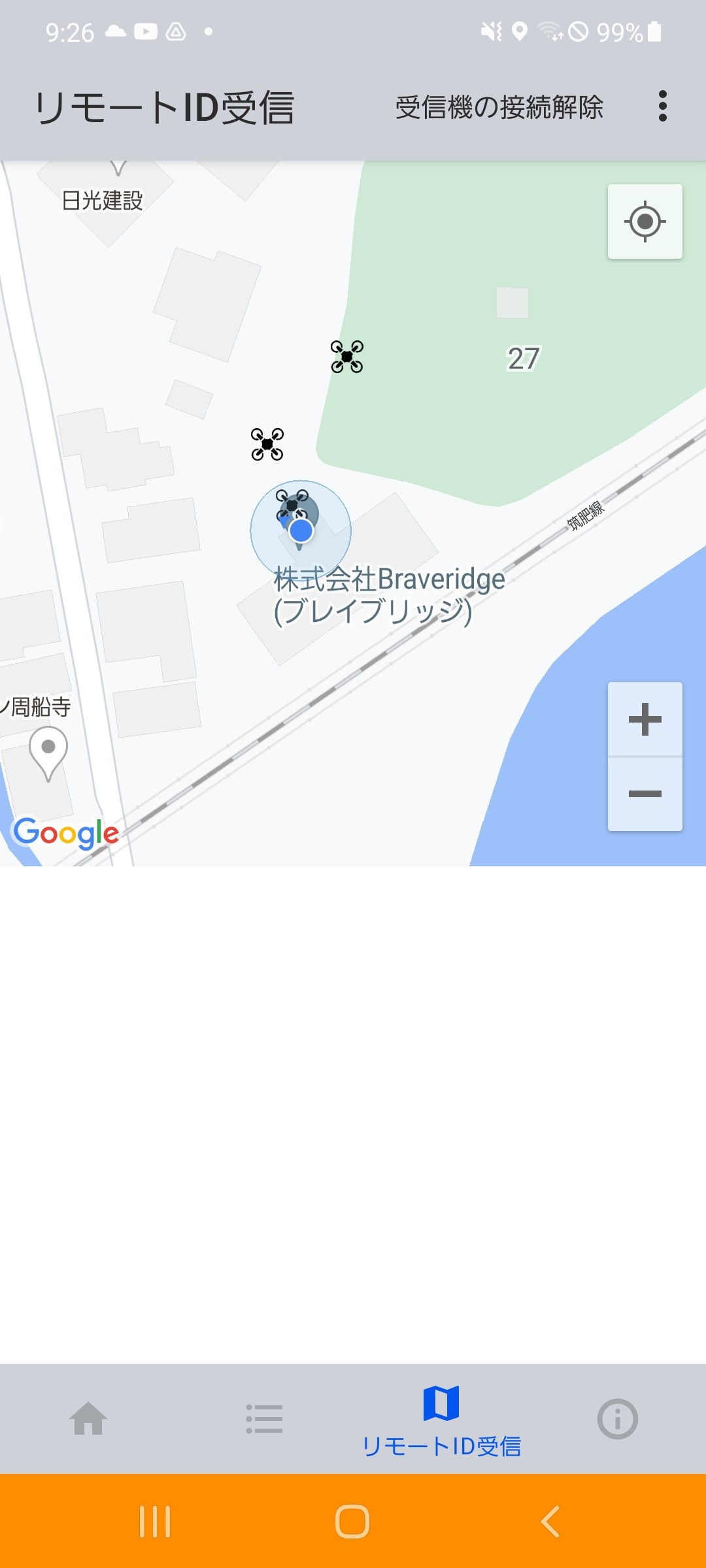Image resolution: width=706 pixels, height=1568 pixels.
Task: Center the map on my location
Action: coord(645,221)
